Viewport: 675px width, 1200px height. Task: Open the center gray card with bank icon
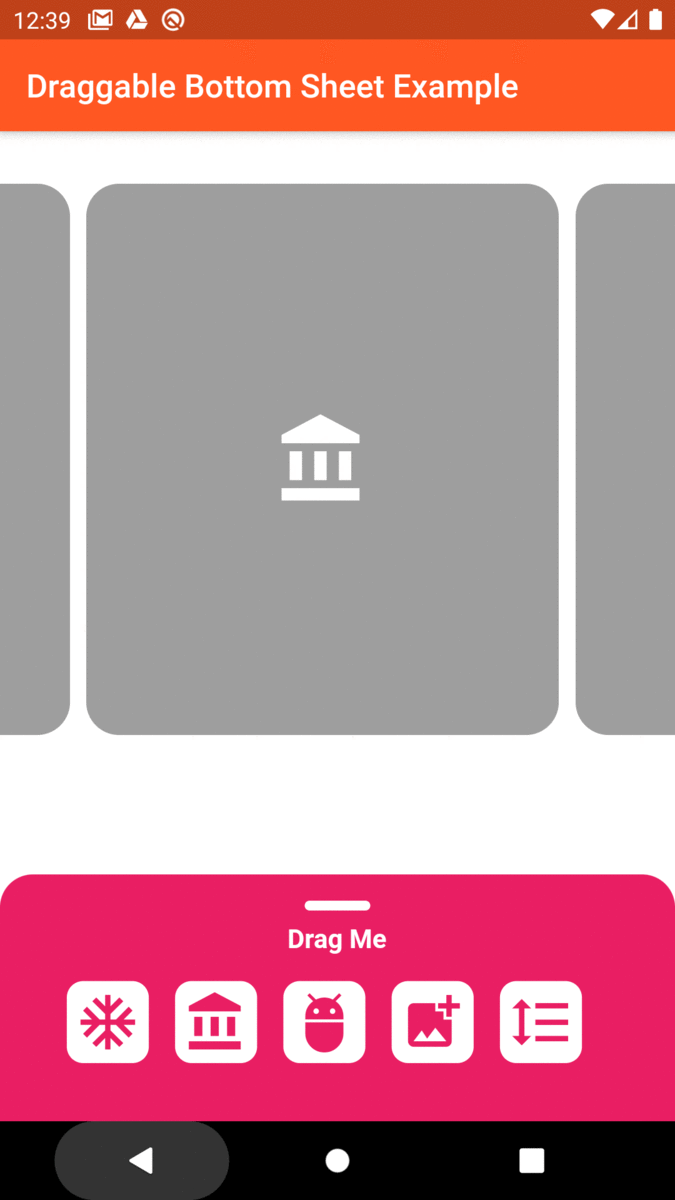(x=322, y=459)
